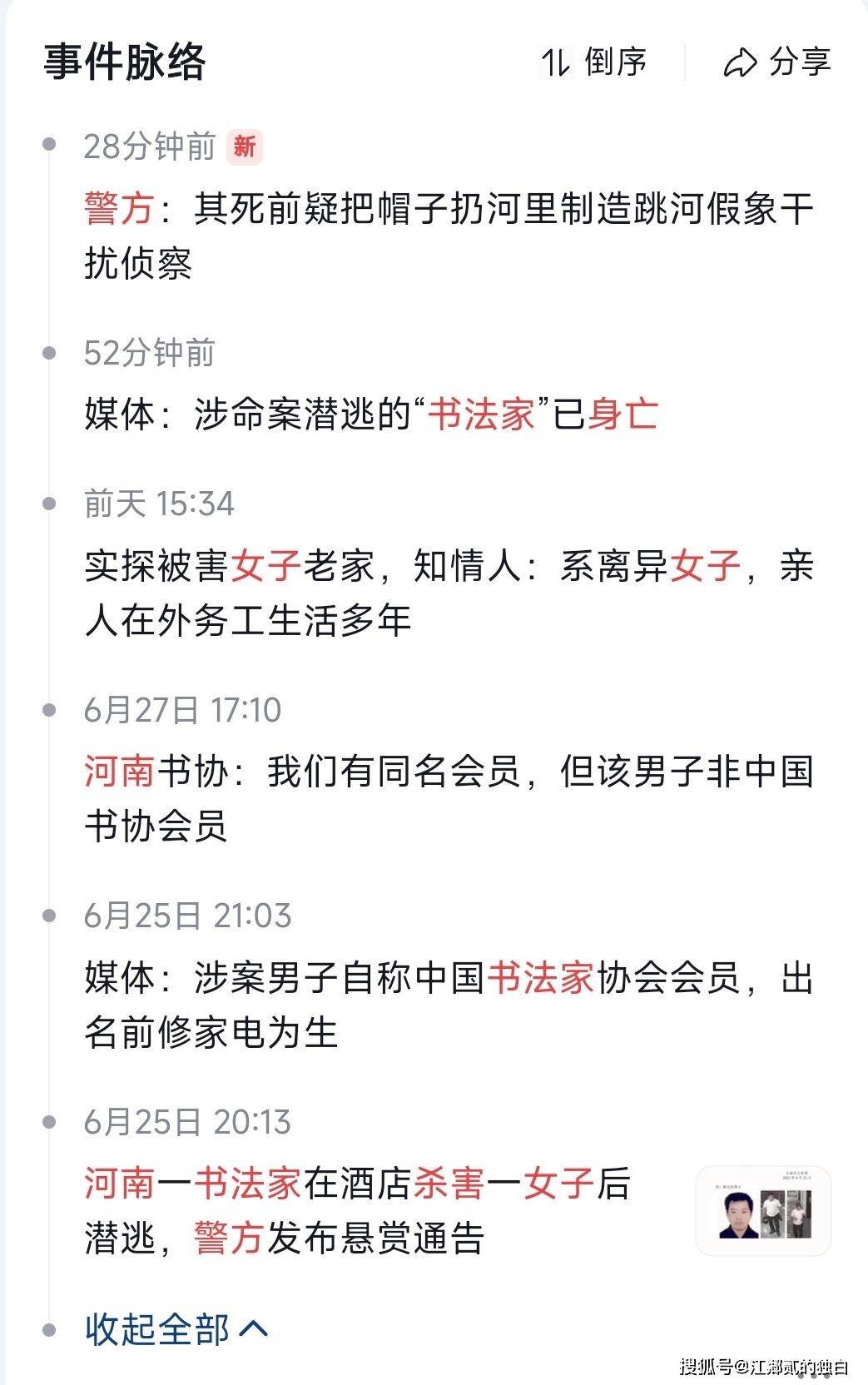868x1385 pixels.
Task: Open the 28分钟前 police hat-in-river update
Action: point(448,236)
